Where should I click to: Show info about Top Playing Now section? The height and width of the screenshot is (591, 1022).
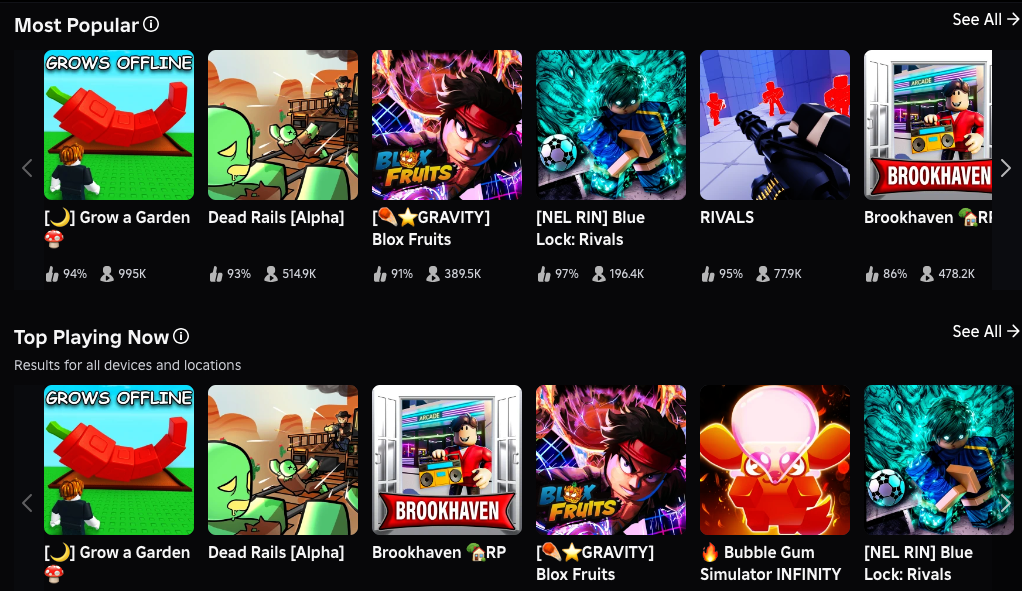(181, 337)
